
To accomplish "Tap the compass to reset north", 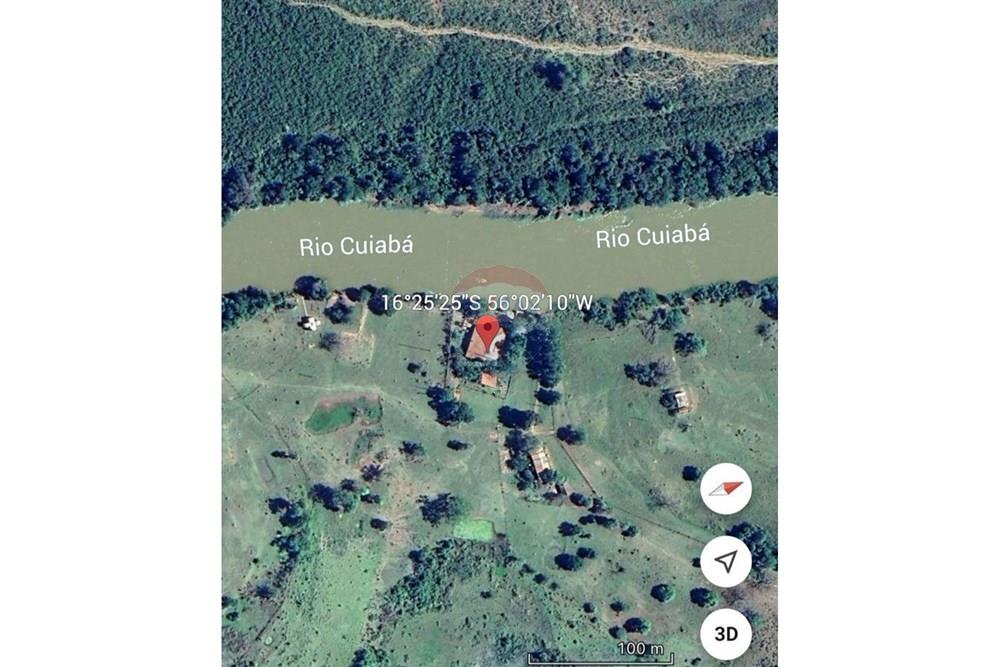I will point(726,489).
